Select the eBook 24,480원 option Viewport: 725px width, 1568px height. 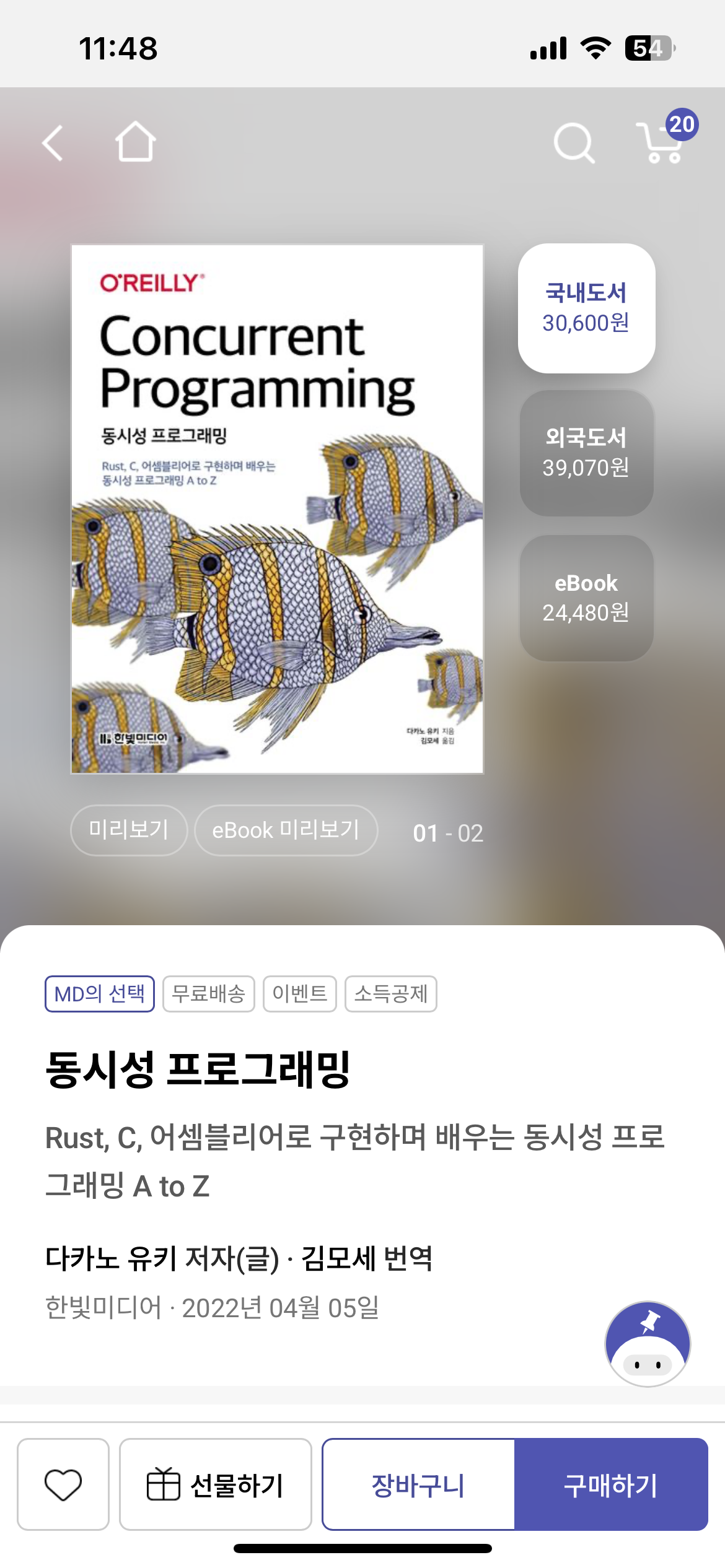click(586, 598)
